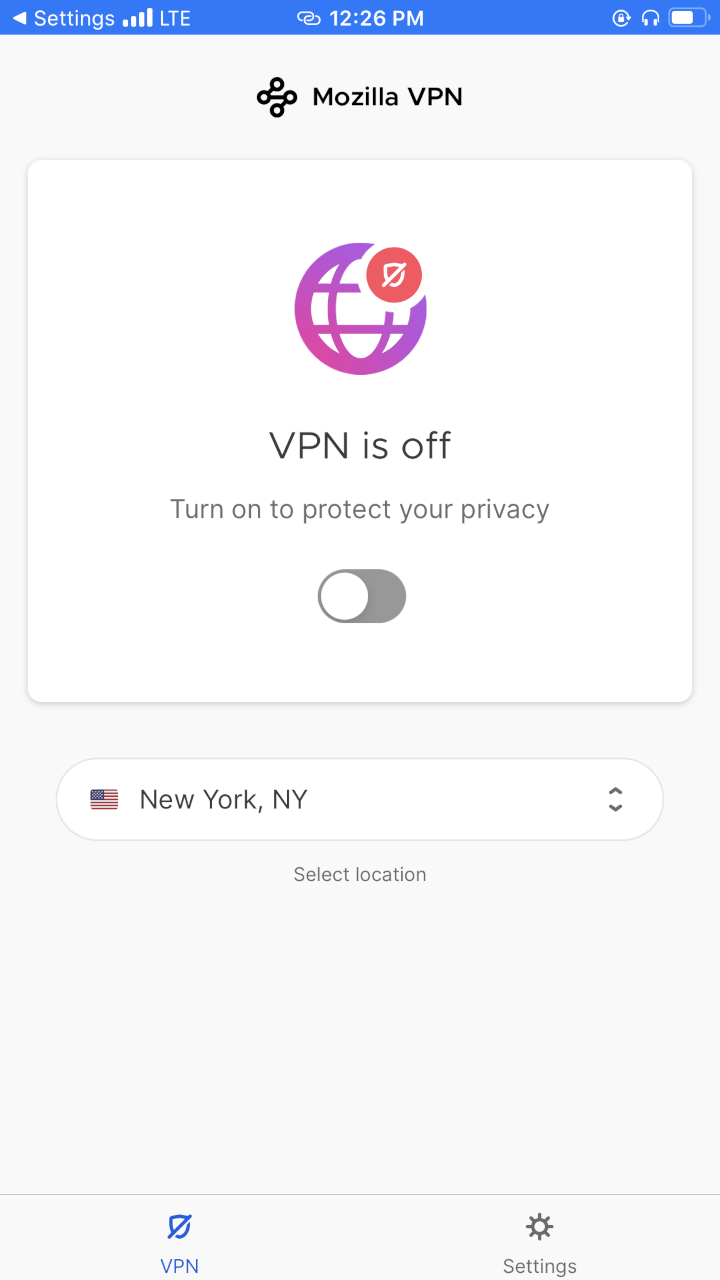The image size is (720, 1280).
Task: Click the up-down chevrons to change server
Action: click(615, 799)
